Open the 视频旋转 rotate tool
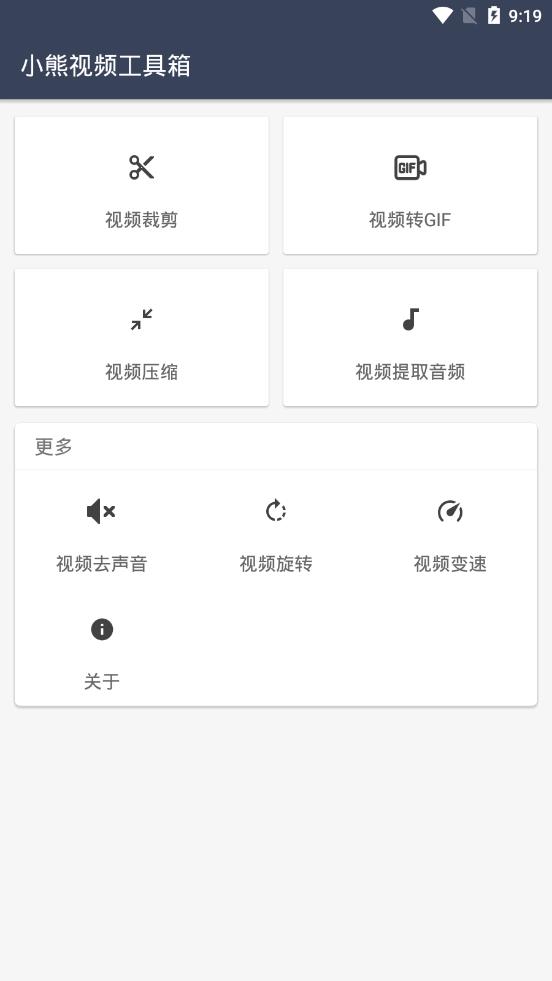The width and height of the screenshot is (552, 981). click(x=276, y=536)
